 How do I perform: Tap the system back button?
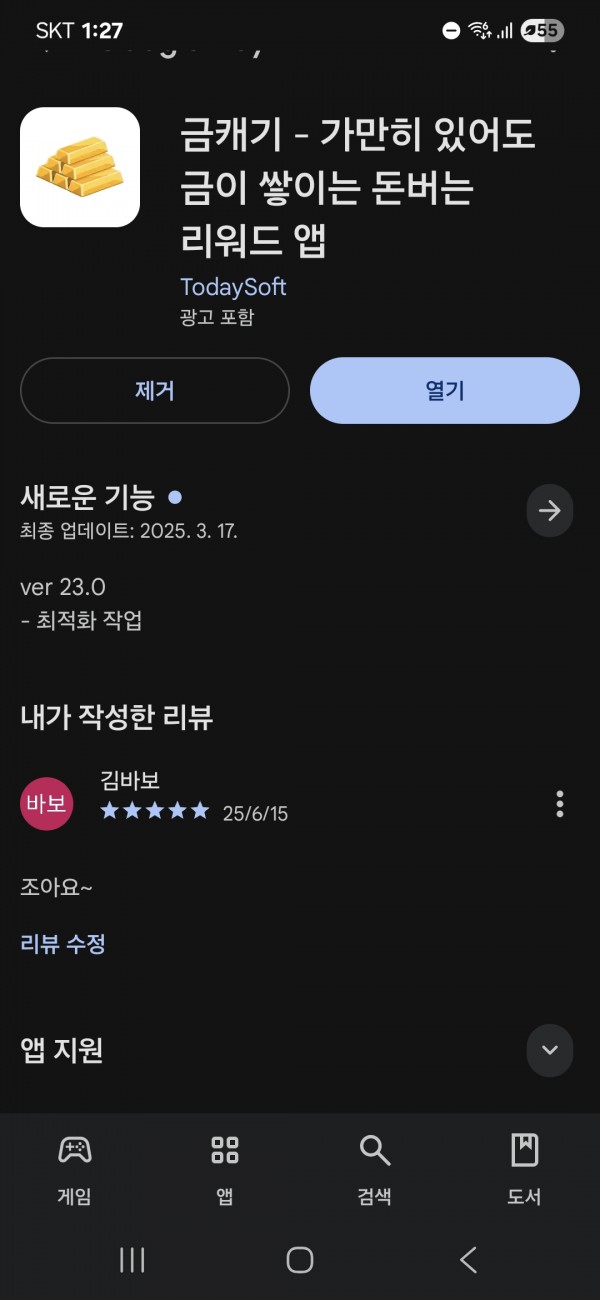pyautogui.click(x=468, y=1260)
